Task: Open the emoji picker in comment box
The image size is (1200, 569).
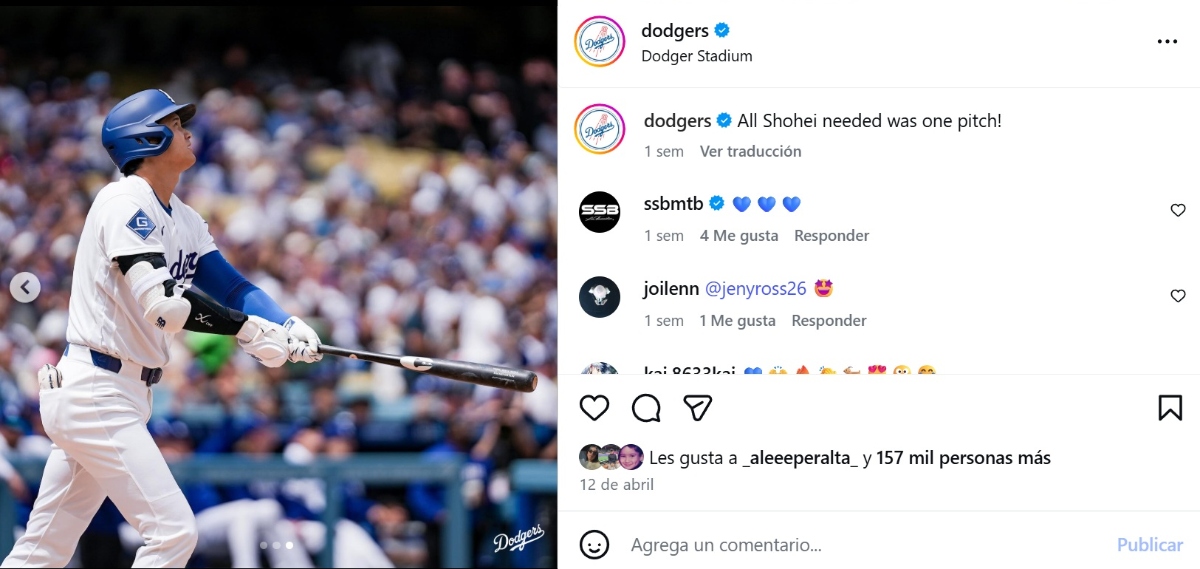Action: coord(595,545)
